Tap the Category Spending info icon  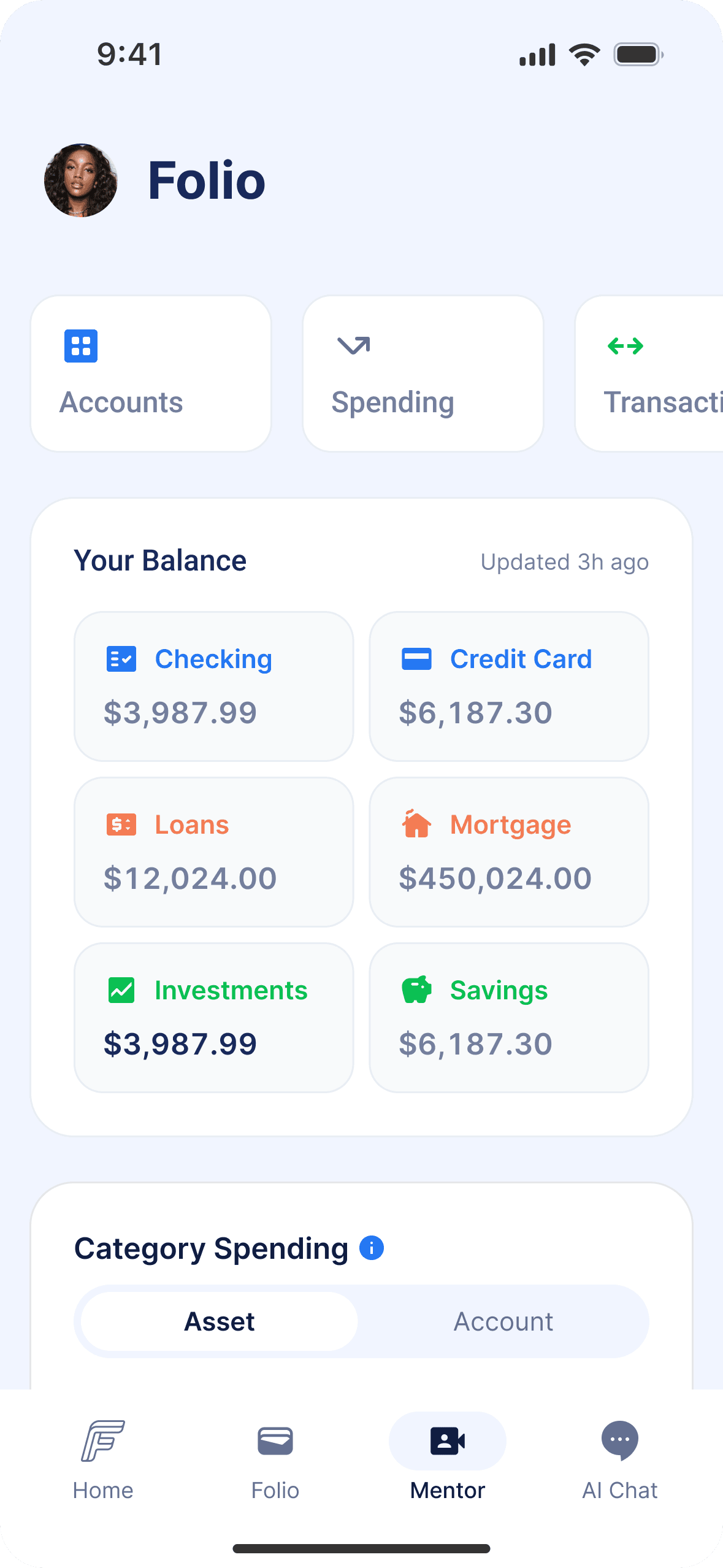tap(372, 1248)
